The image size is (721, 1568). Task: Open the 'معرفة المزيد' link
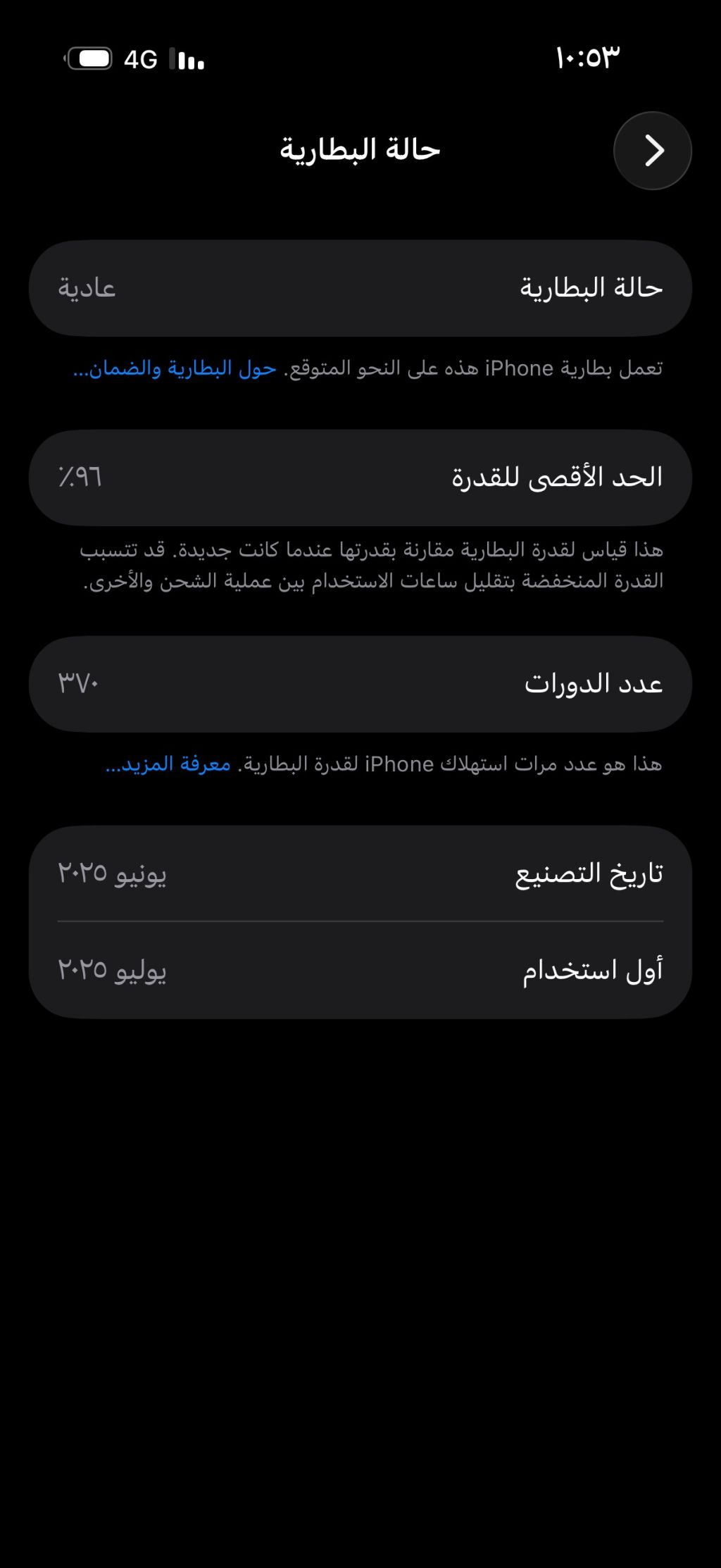(168, 764)
